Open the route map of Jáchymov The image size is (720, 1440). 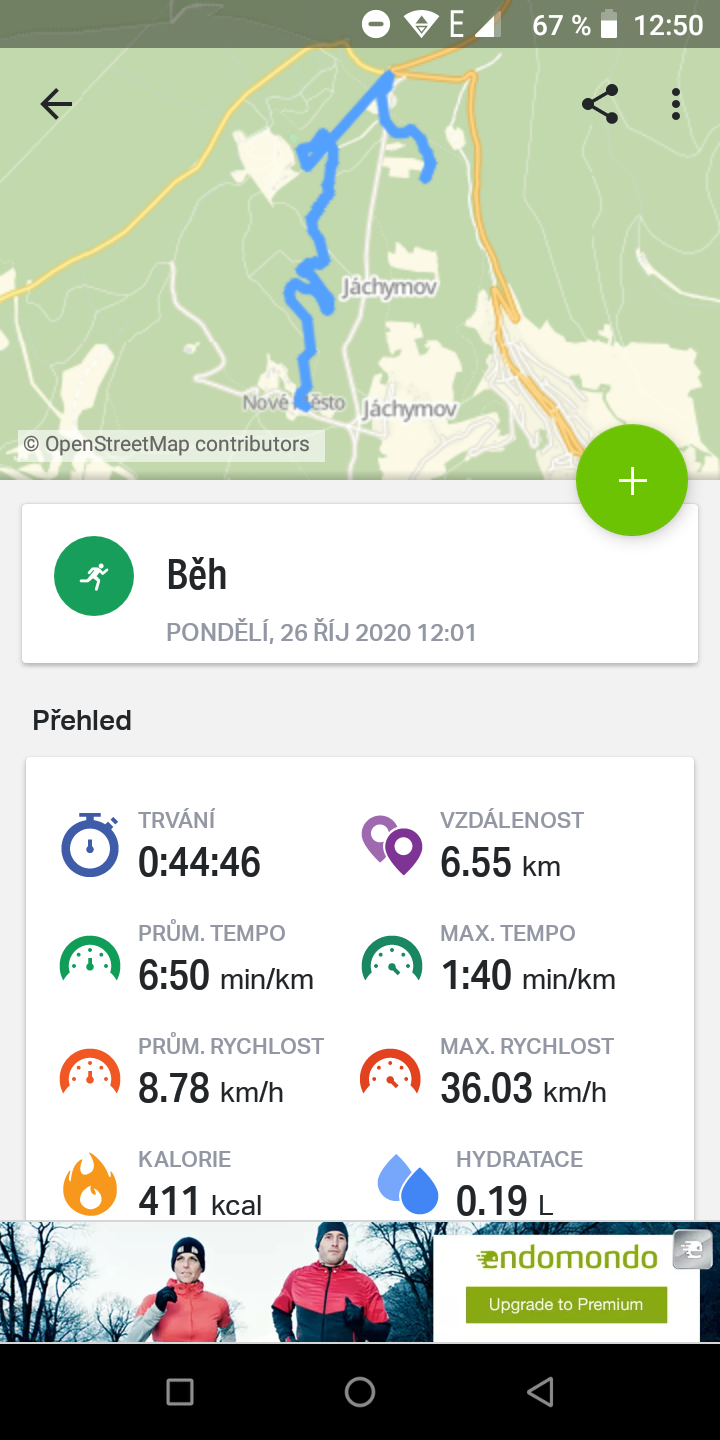[x=360, y=264]
